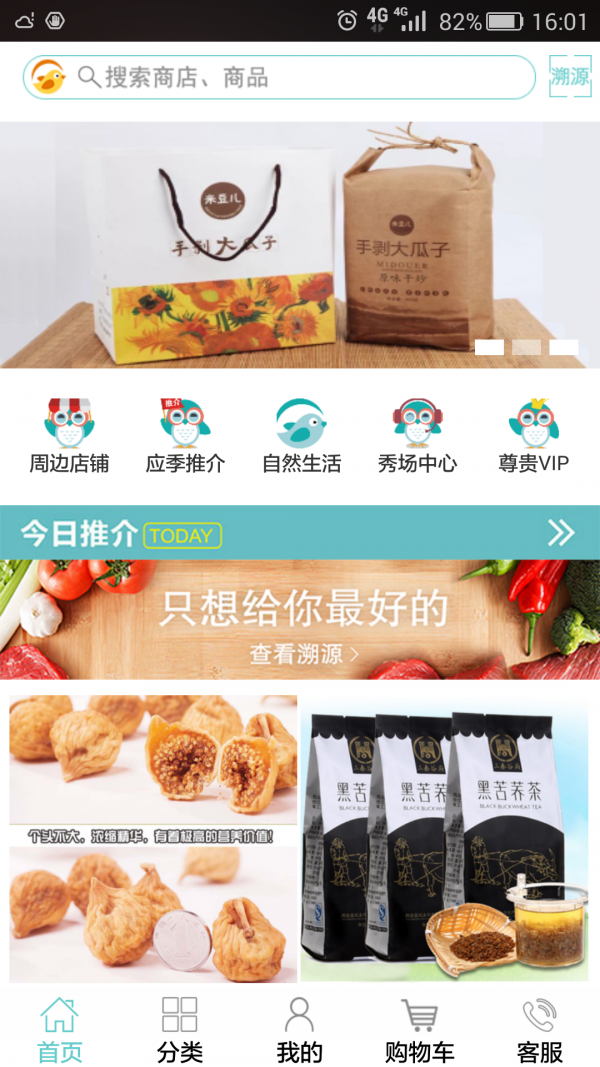Expand 今日推介 with the double arrow

click(561, 533)
